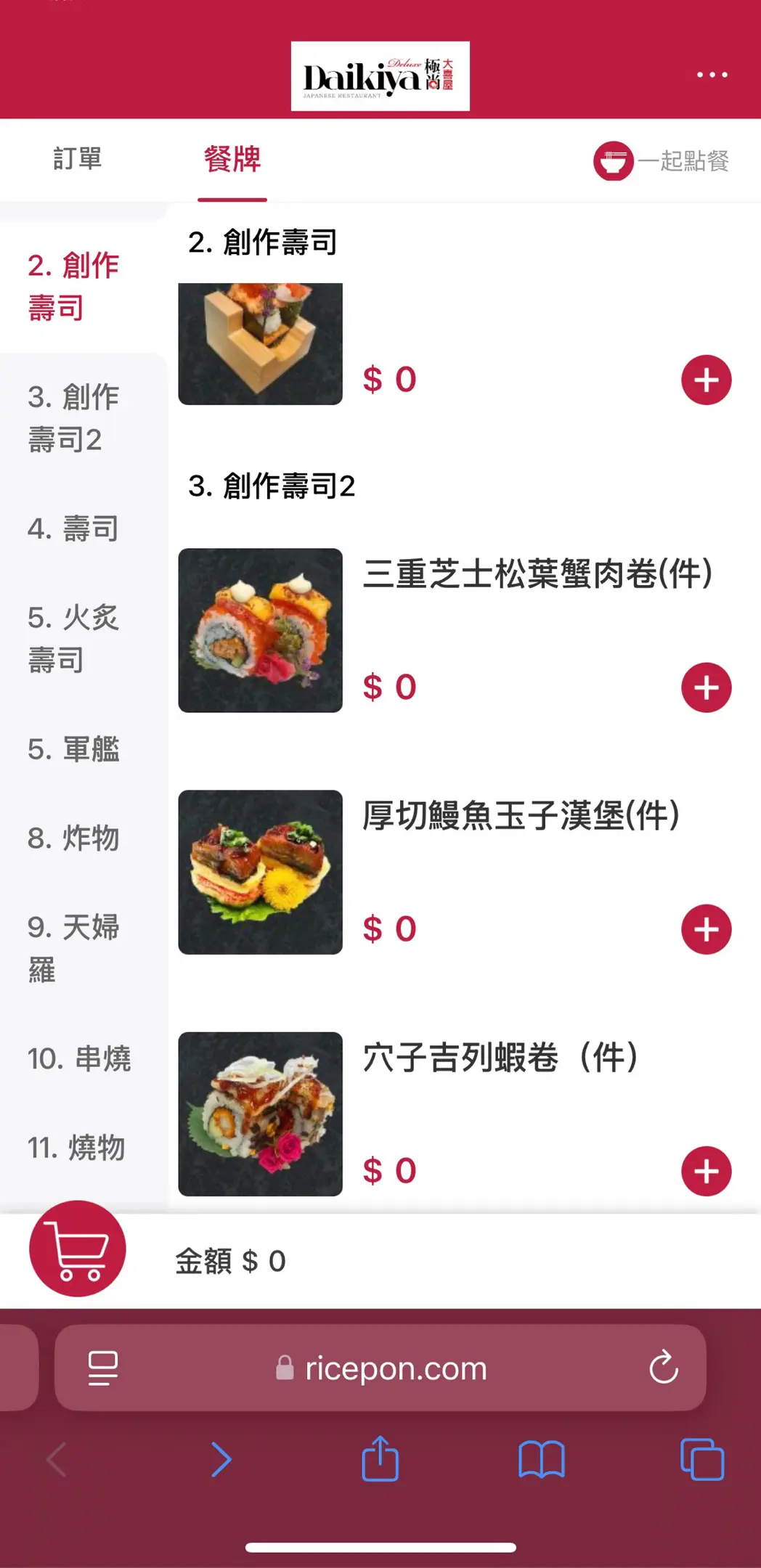Choose the 8. 炸物 category

73,838
